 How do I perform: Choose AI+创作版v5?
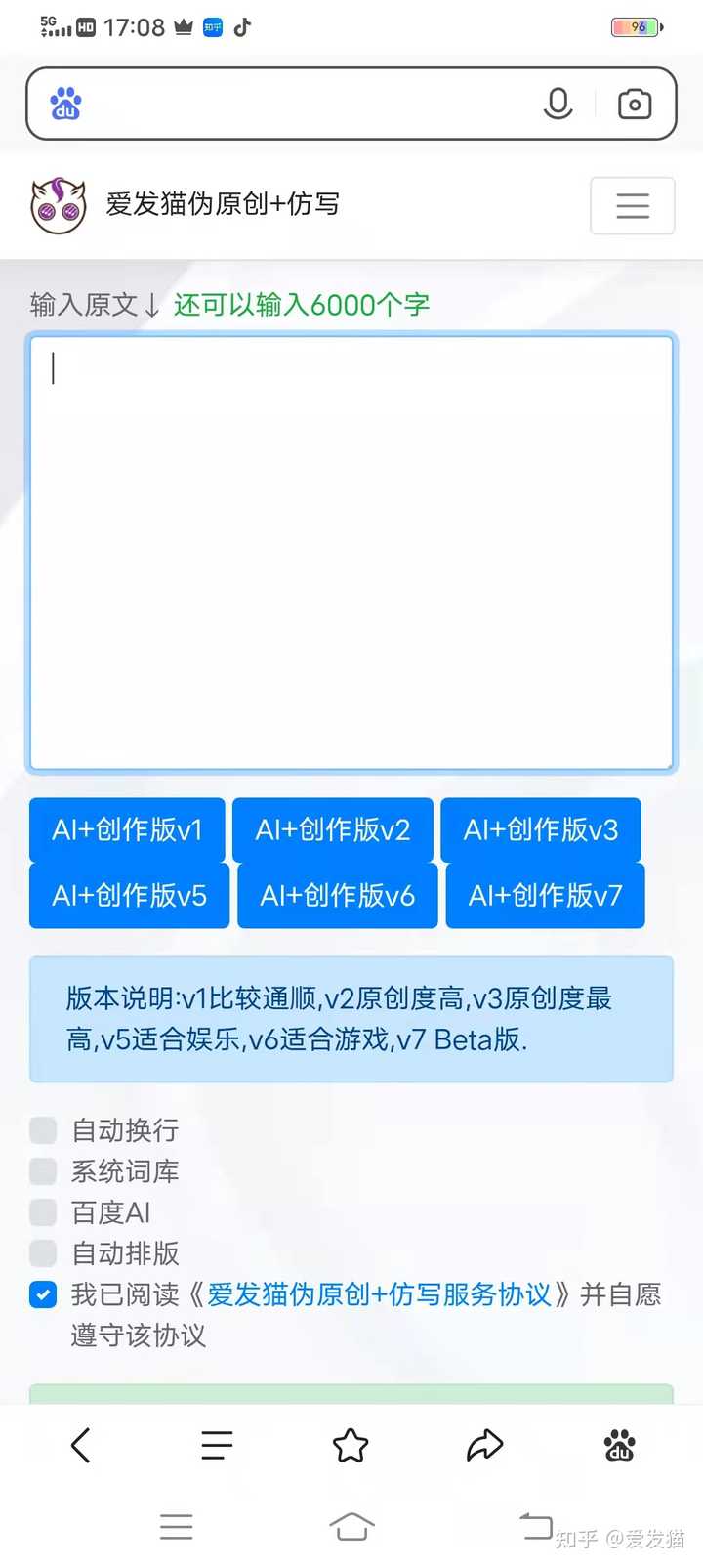(129, 895)
